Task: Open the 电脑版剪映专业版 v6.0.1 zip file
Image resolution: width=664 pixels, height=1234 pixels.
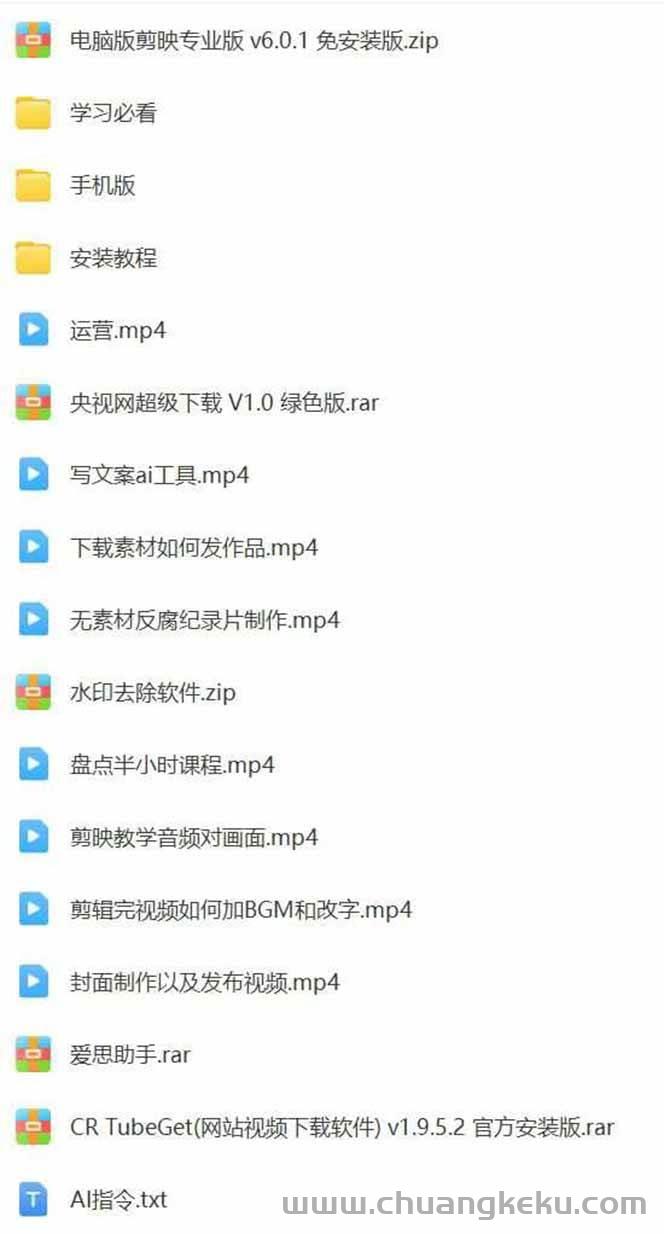Action: click(x=253, y=41)
